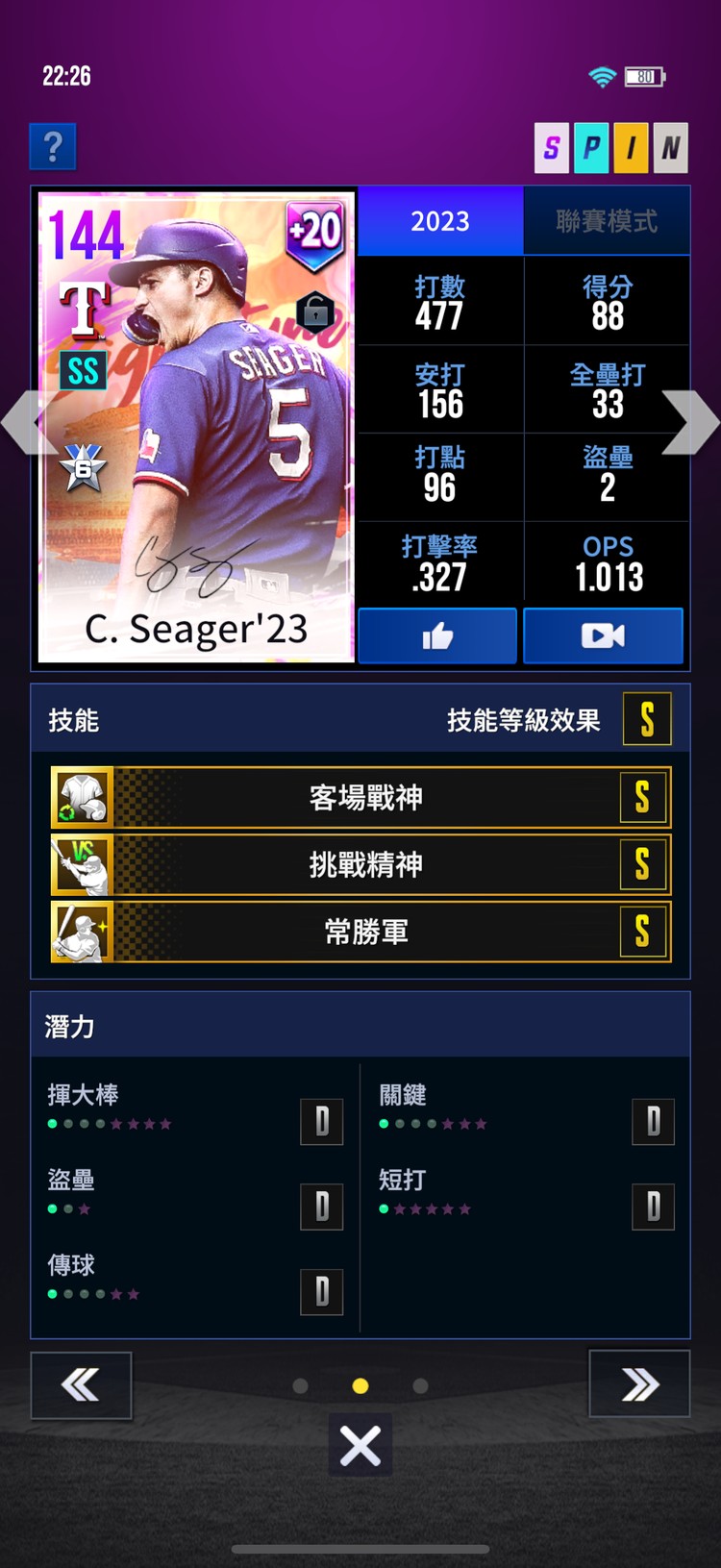Tap the double left arrow page button
Viewport: 721px width, 1568px height.
(x=81, y=1385)
